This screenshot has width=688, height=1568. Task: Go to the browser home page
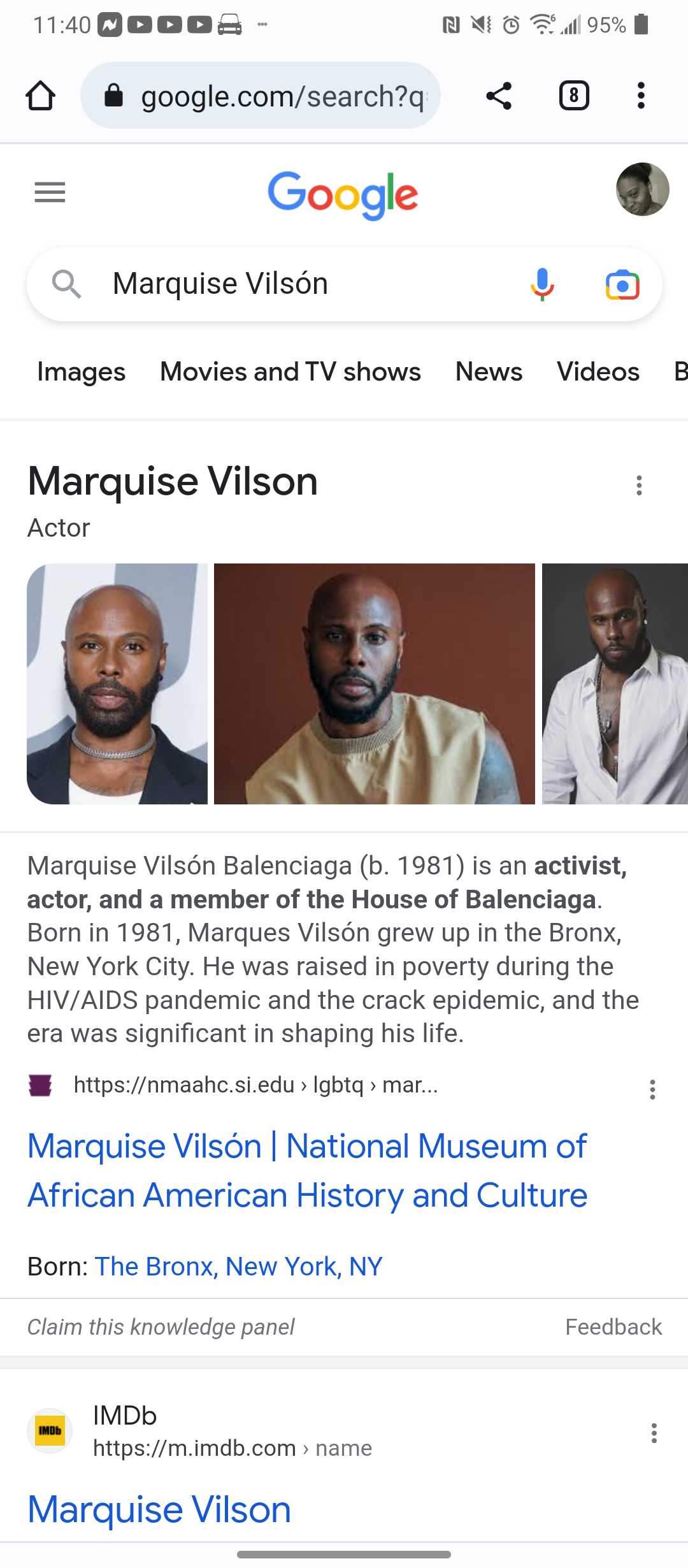pyautogui.click(x=40, y=96)
